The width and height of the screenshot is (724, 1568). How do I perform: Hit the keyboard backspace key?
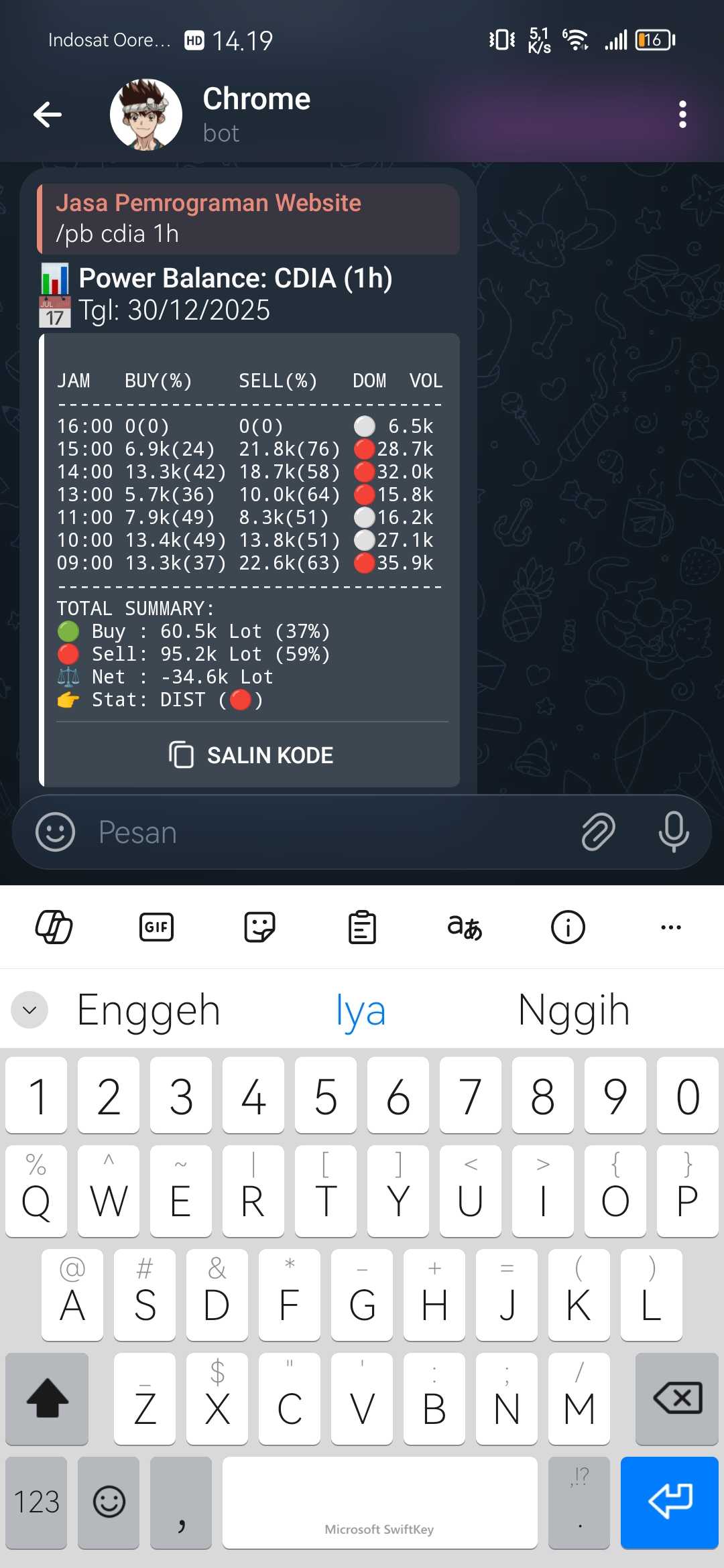(677, 1399)
